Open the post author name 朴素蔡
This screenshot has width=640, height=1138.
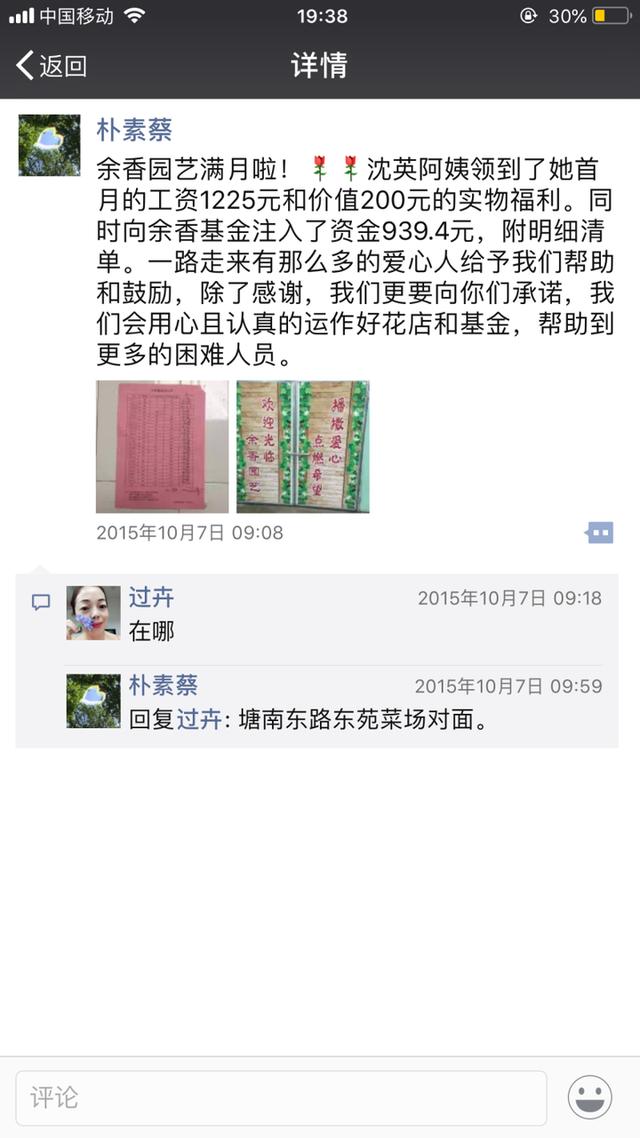134,130
